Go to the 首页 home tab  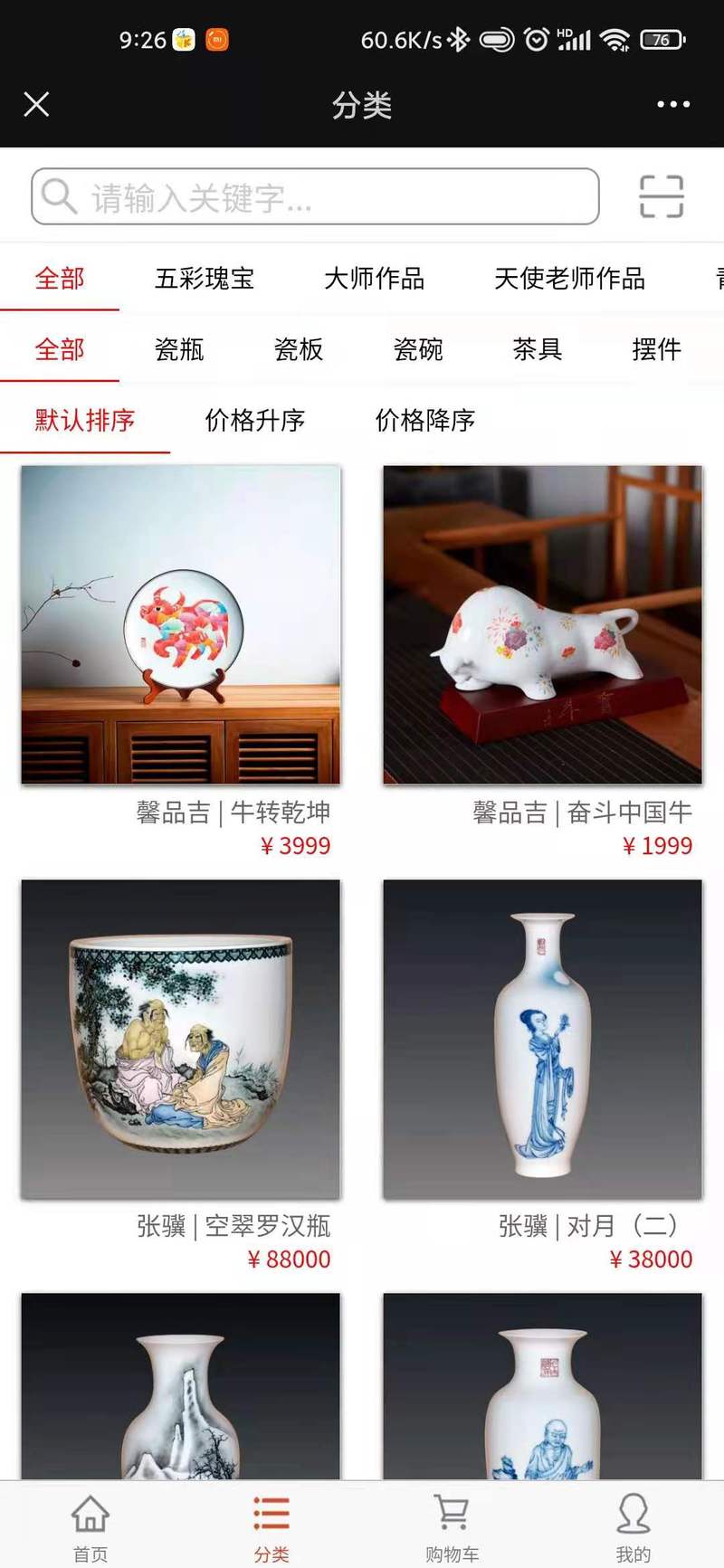pos(90,1527)
